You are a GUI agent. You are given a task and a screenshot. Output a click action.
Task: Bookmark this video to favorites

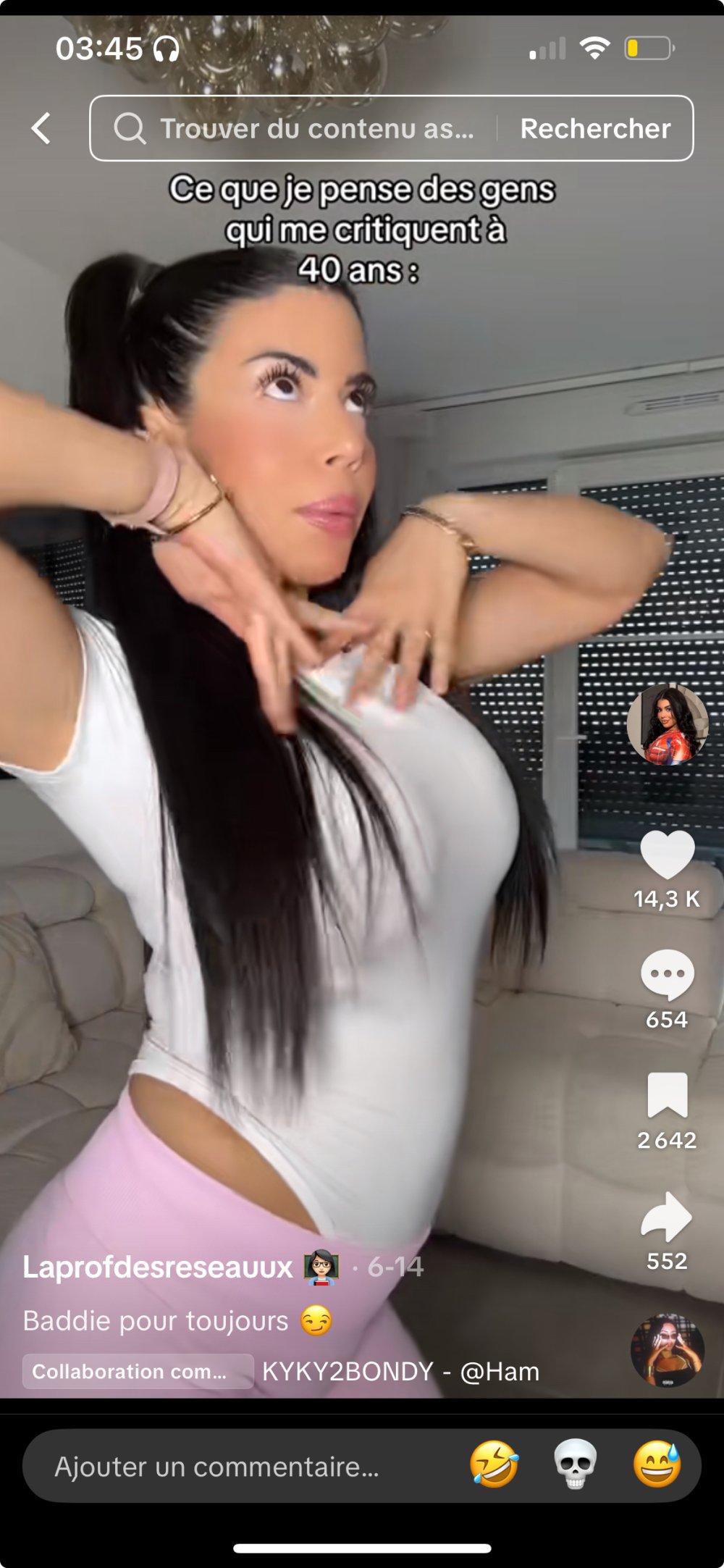667,1095
